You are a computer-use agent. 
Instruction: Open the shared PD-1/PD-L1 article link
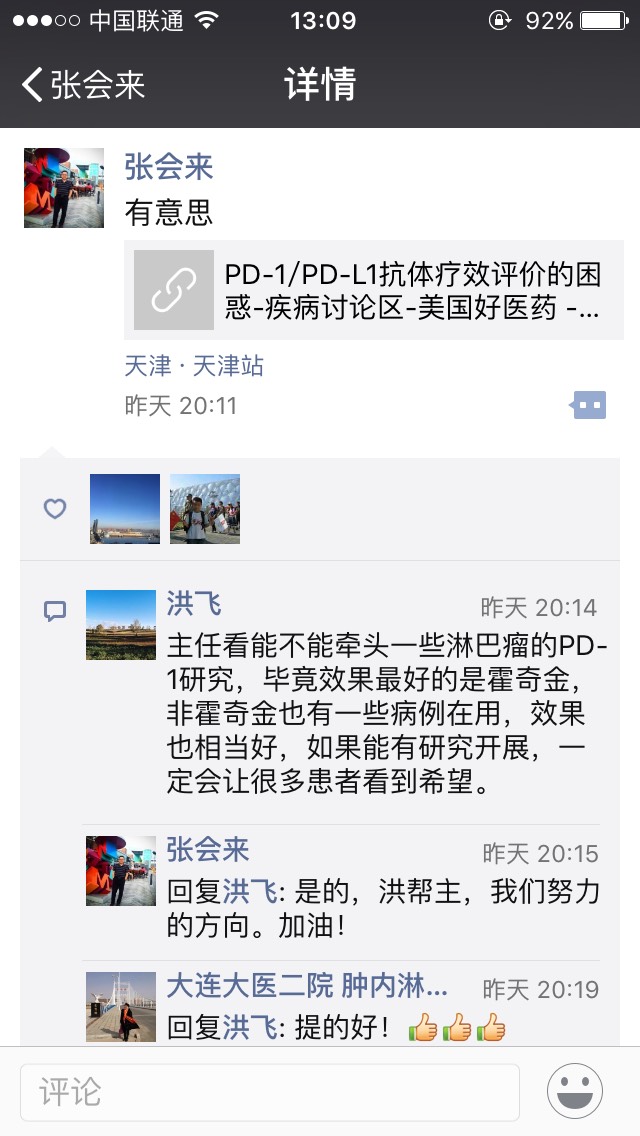pos(373,290)
